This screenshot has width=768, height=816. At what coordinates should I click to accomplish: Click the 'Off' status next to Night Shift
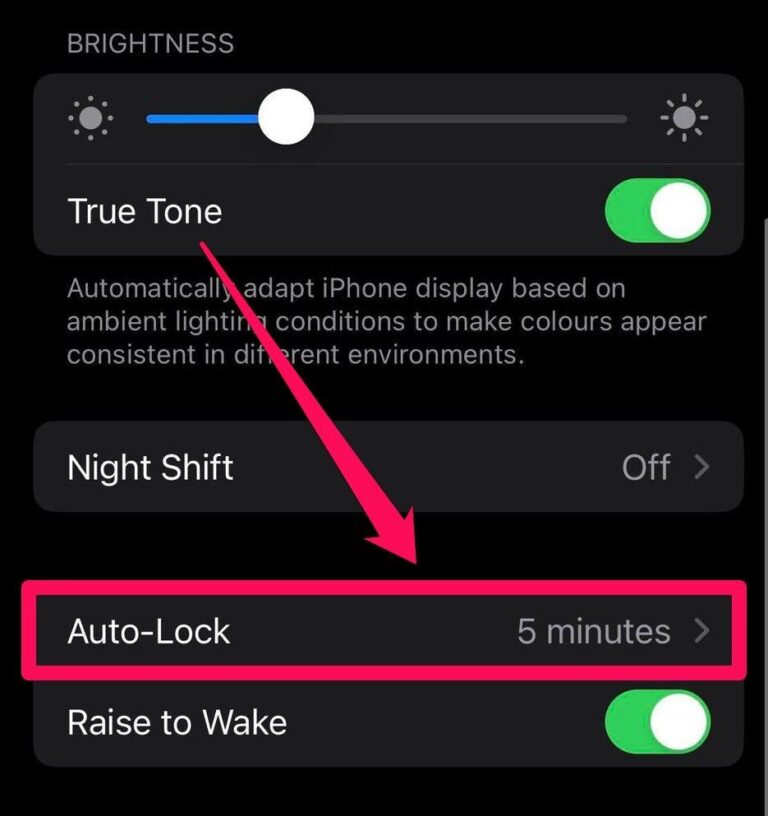645,467
